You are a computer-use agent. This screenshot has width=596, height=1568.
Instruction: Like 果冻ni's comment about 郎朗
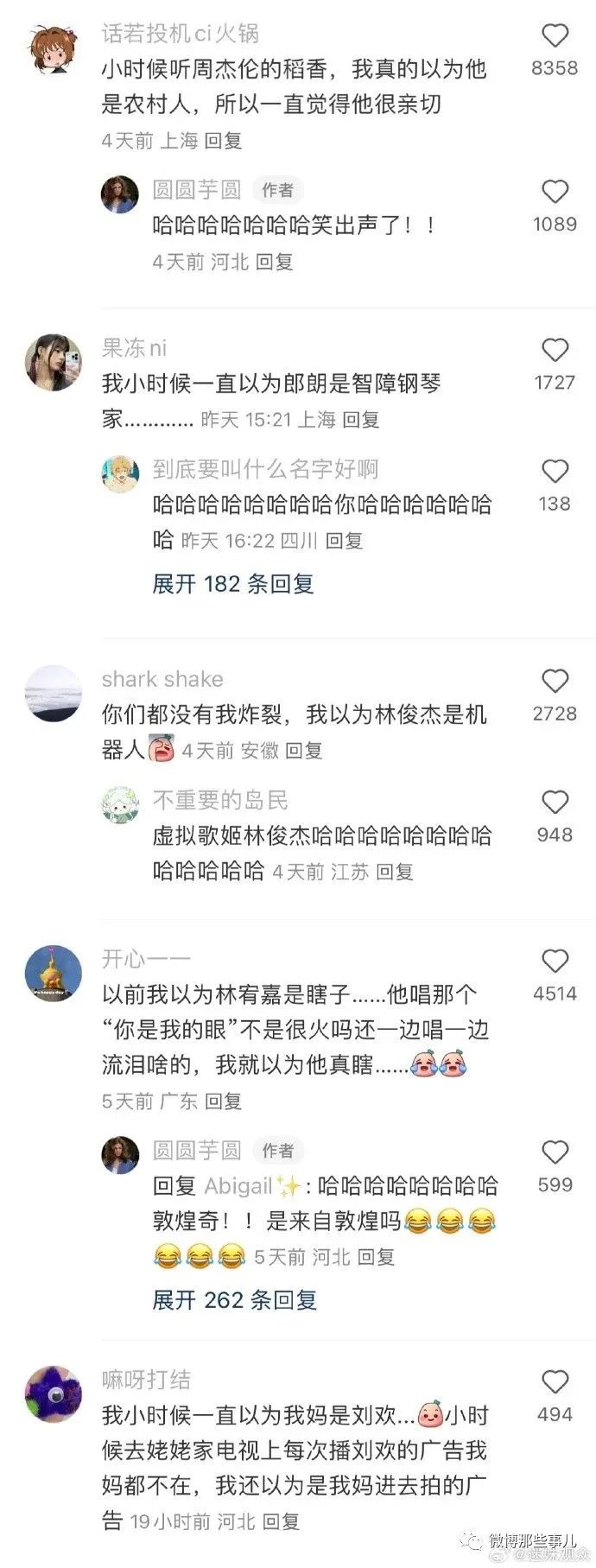[x=555, y=351]
